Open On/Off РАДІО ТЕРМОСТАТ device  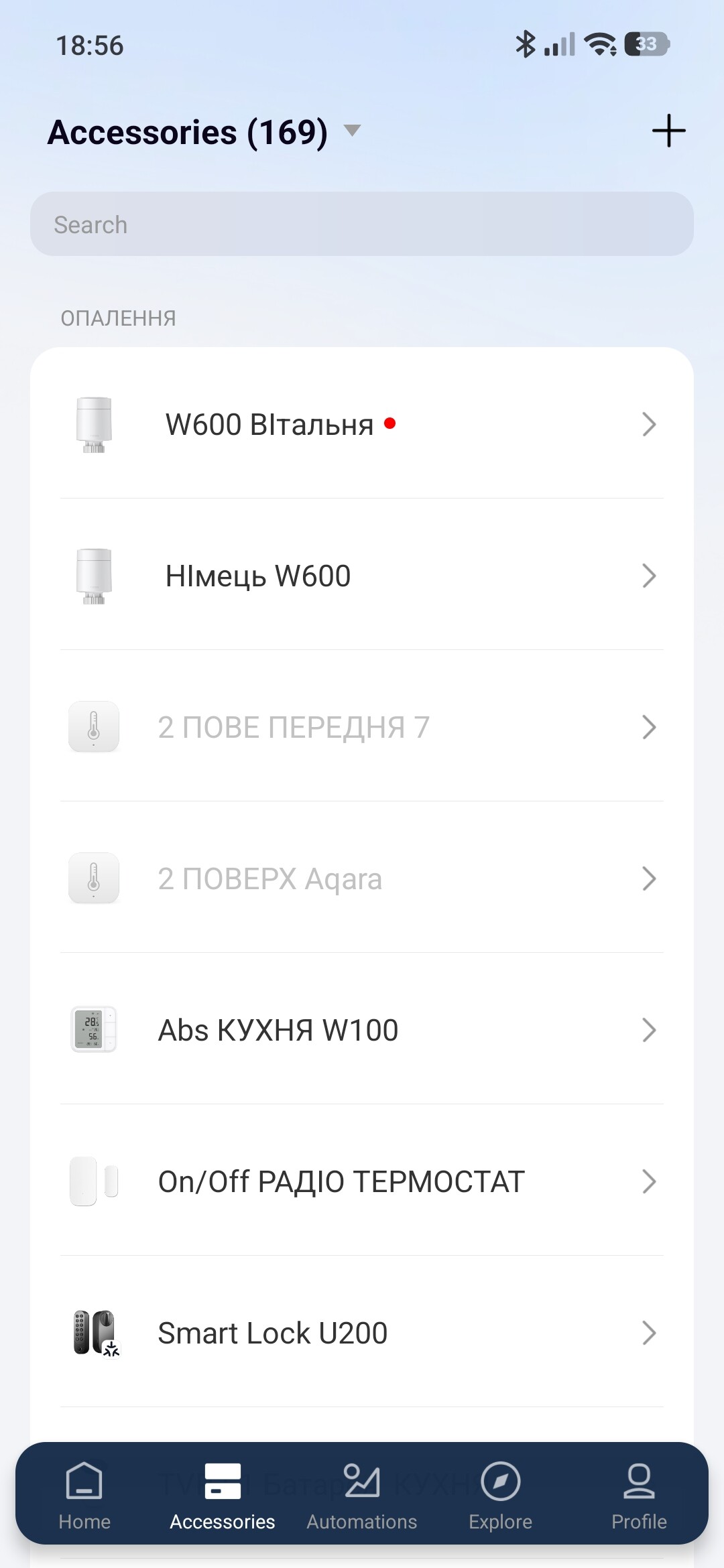point(362,1181)
